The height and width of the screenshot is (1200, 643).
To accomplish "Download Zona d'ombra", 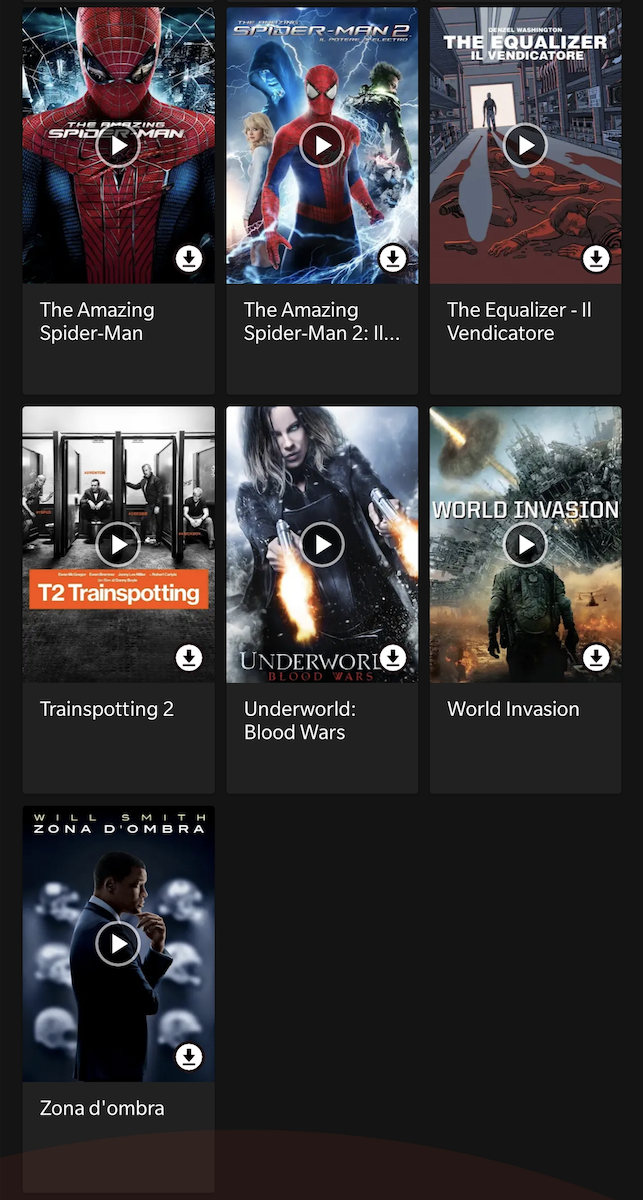I will point(189,1056).
